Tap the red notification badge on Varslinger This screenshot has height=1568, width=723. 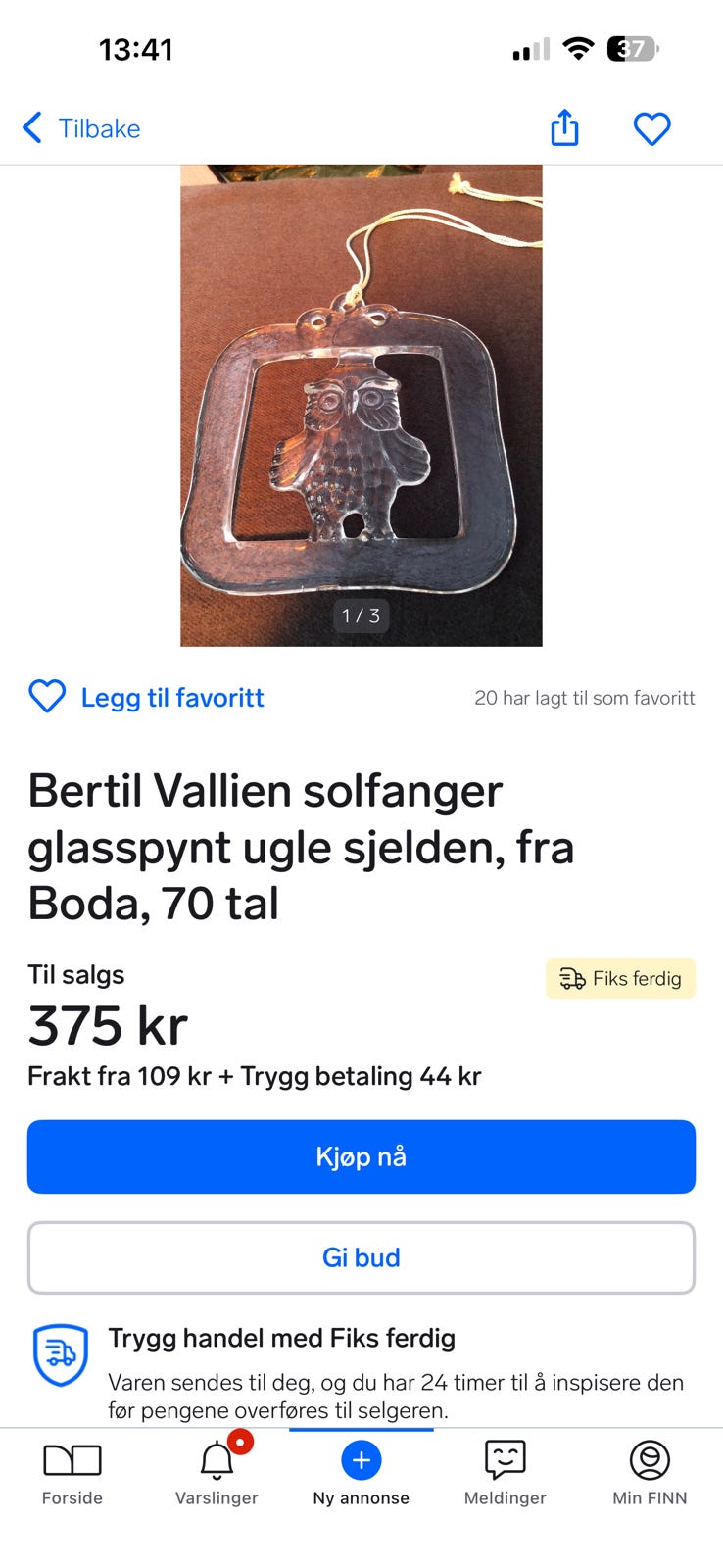(x=240, y=1441)
